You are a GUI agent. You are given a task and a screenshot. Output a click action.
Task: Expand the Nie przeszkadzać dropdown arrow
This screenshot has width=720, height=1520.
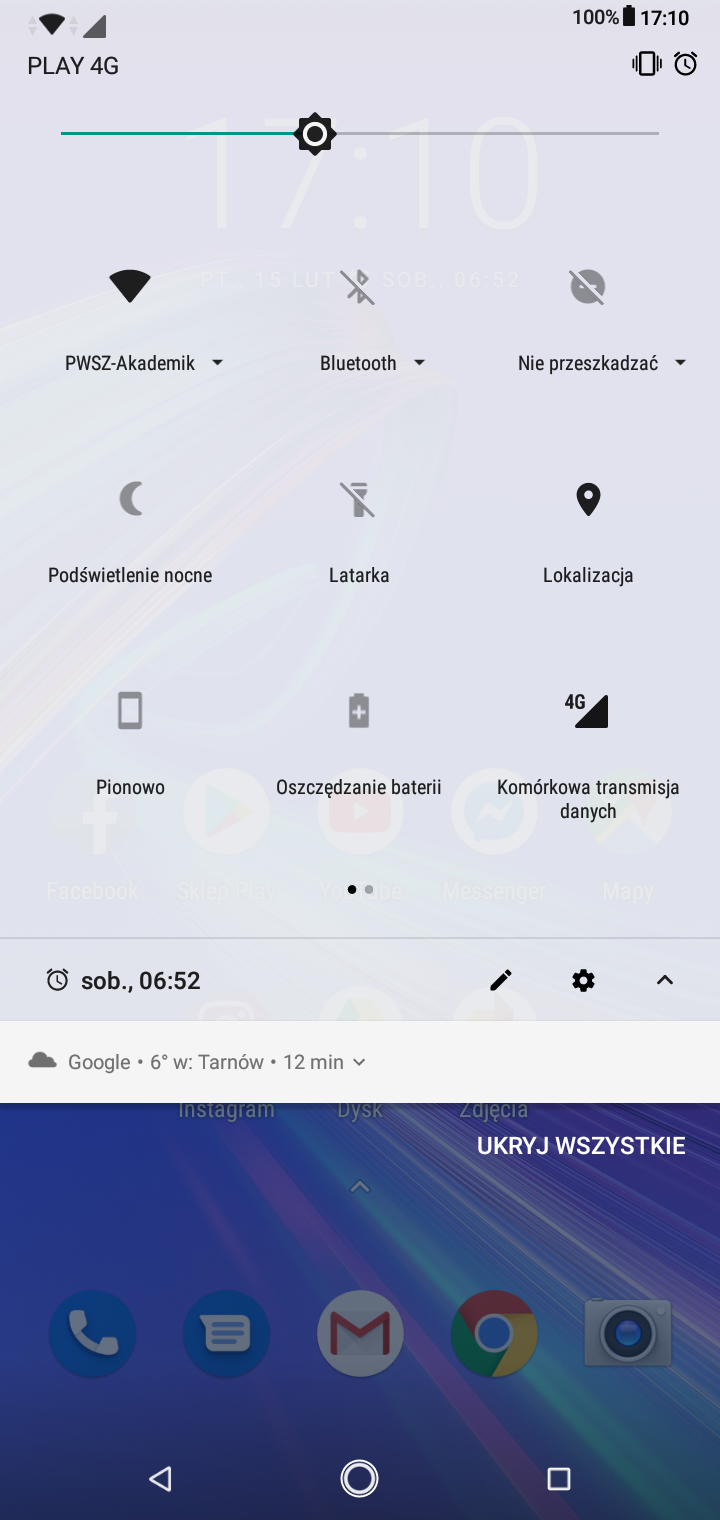tap(680, 363)
